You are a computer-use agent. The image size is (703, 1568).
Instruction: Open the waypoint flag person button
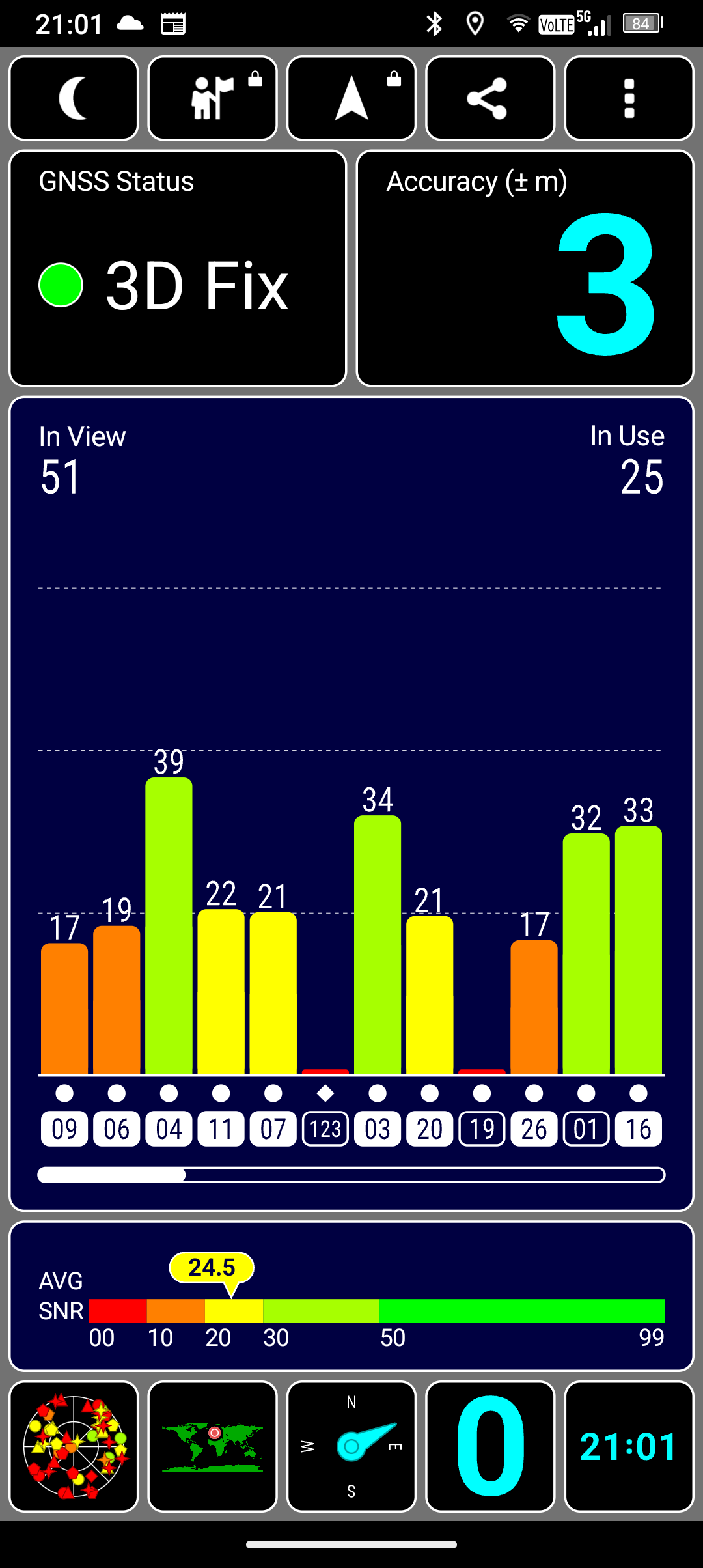[x=213, y=98]
